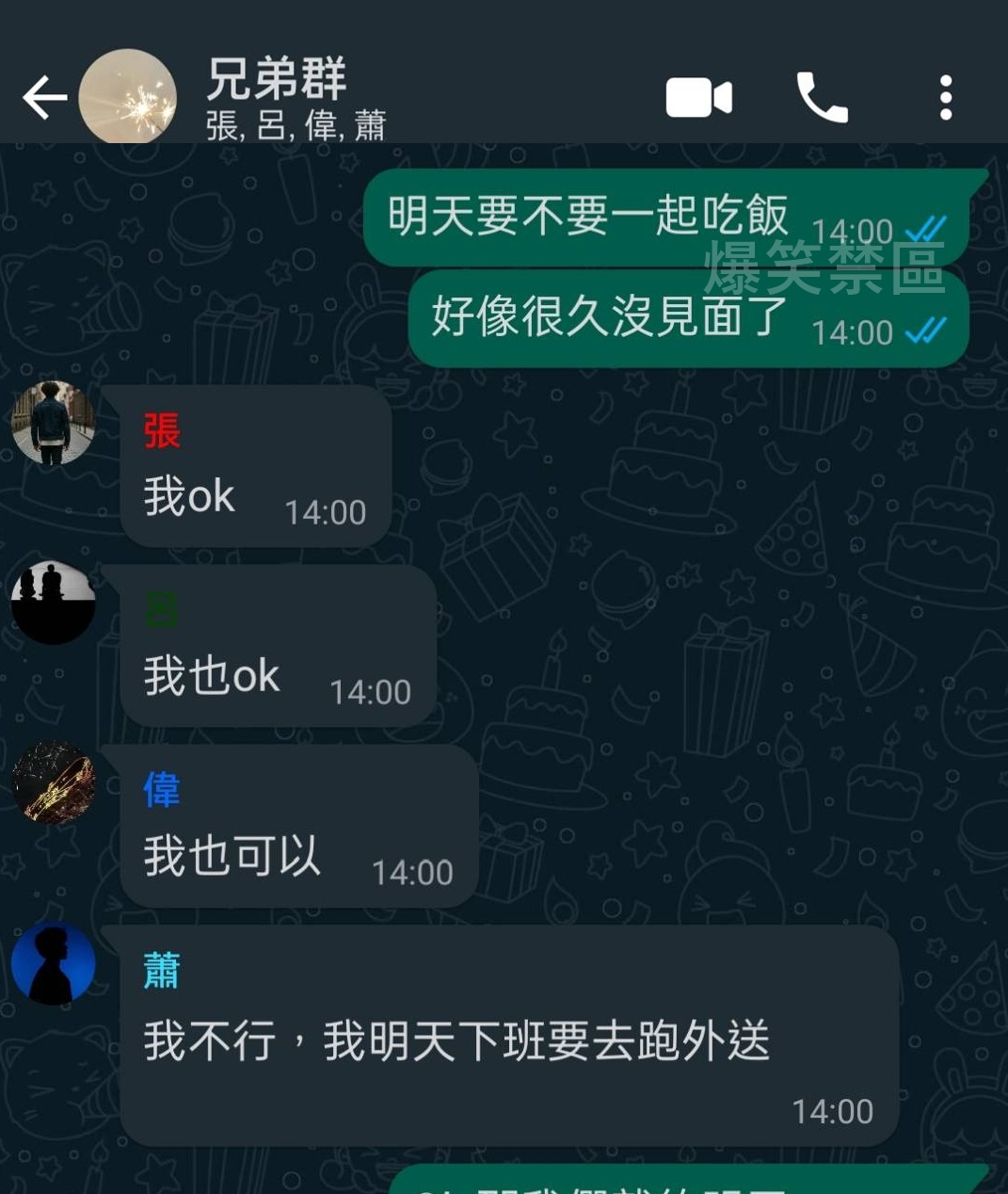Tap the sender name 張 in red
The width and height of the screenshot is (1008, 1194).
tap(162, 431)
